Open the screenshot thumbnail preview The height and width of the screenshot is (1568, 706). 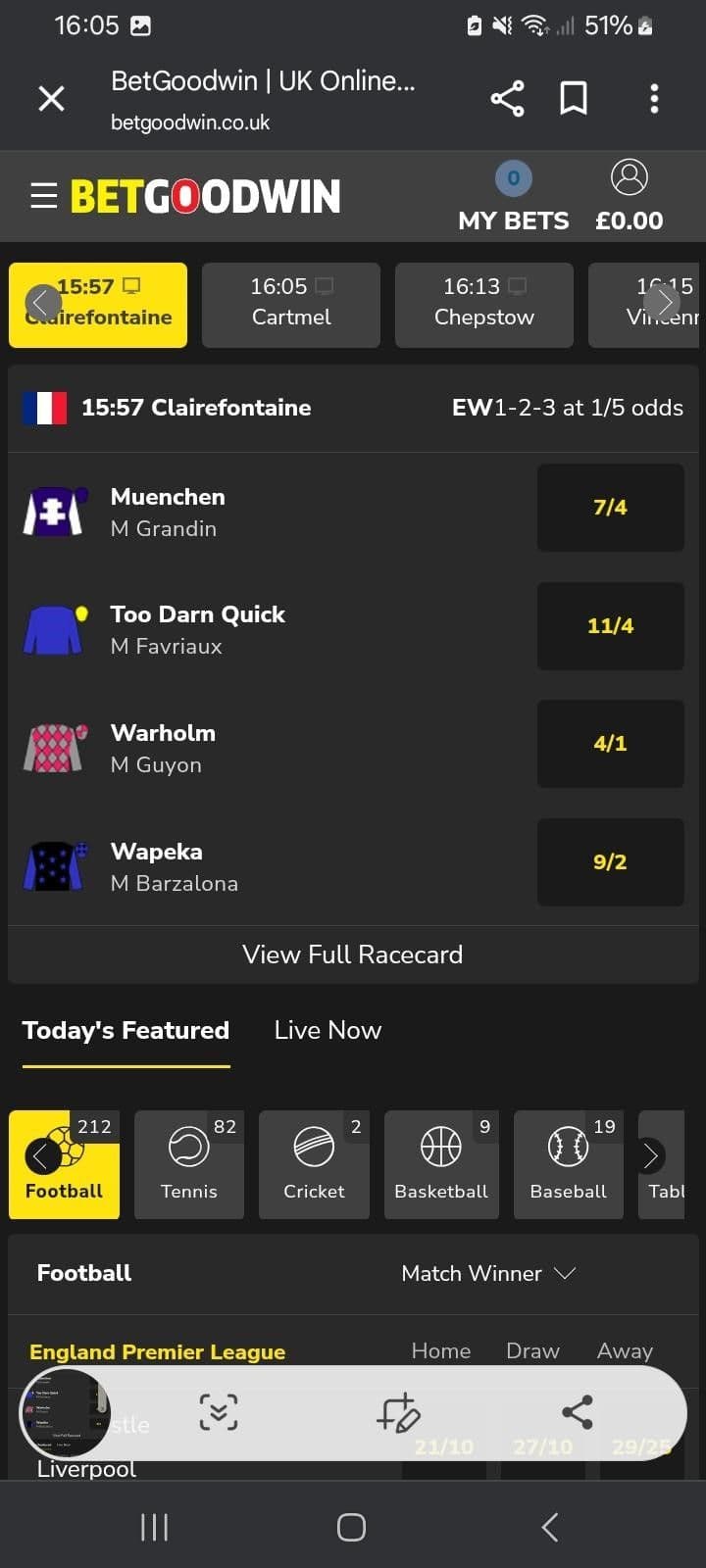(x=65, y=1413)
